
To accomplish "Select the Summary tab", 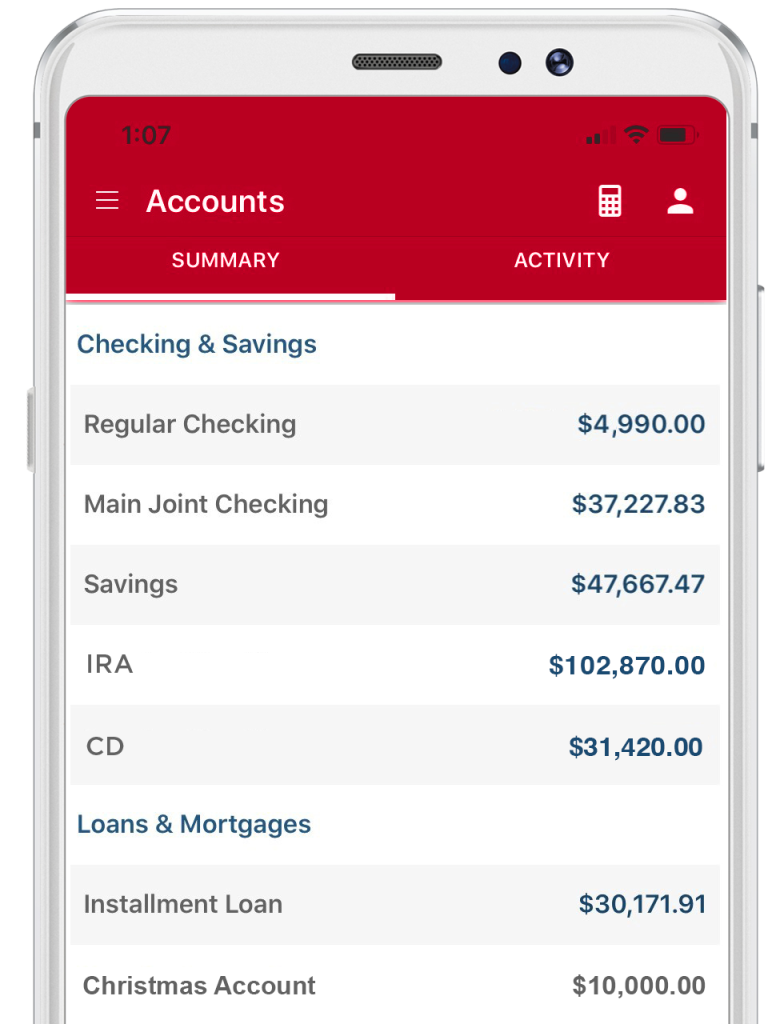I will pos(225,260).
